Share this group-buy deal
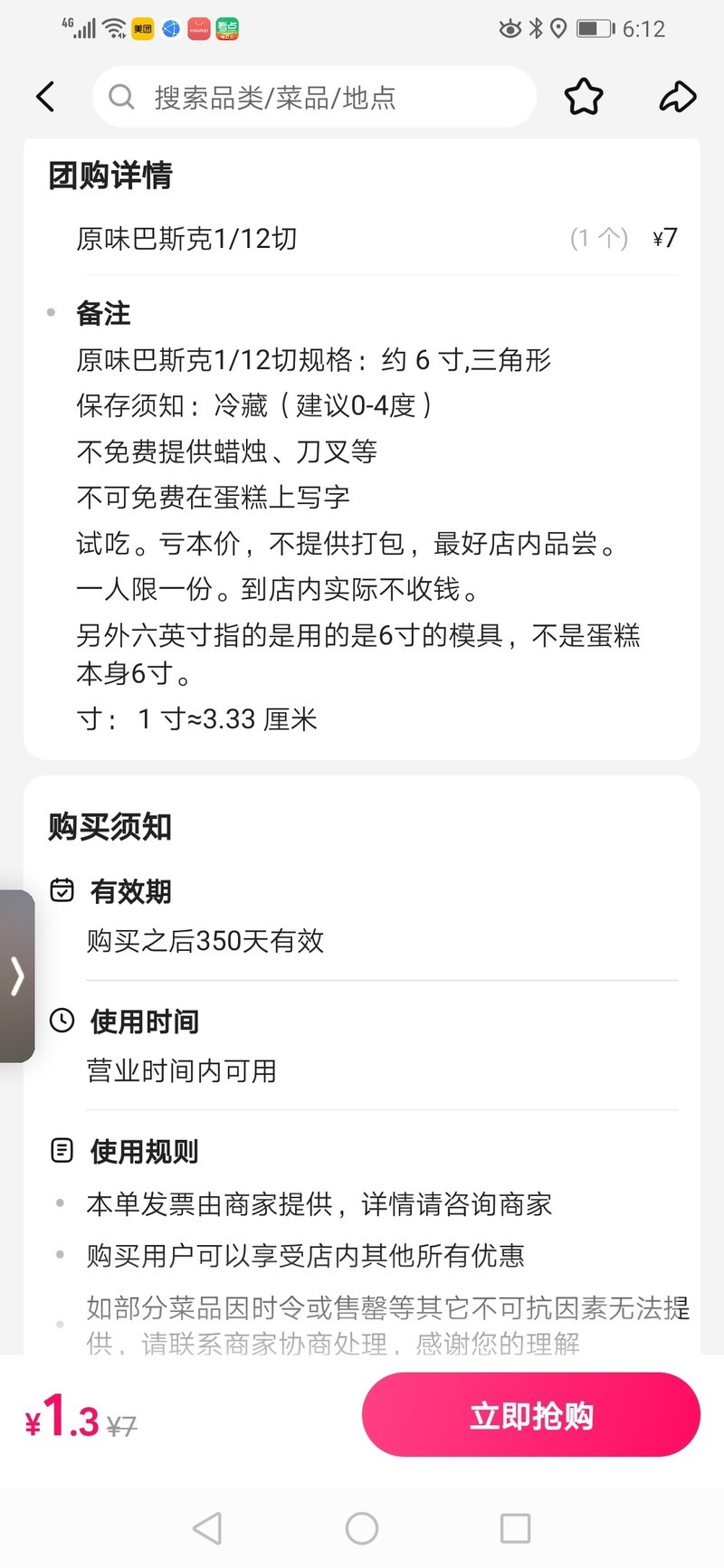 [677, 97]
